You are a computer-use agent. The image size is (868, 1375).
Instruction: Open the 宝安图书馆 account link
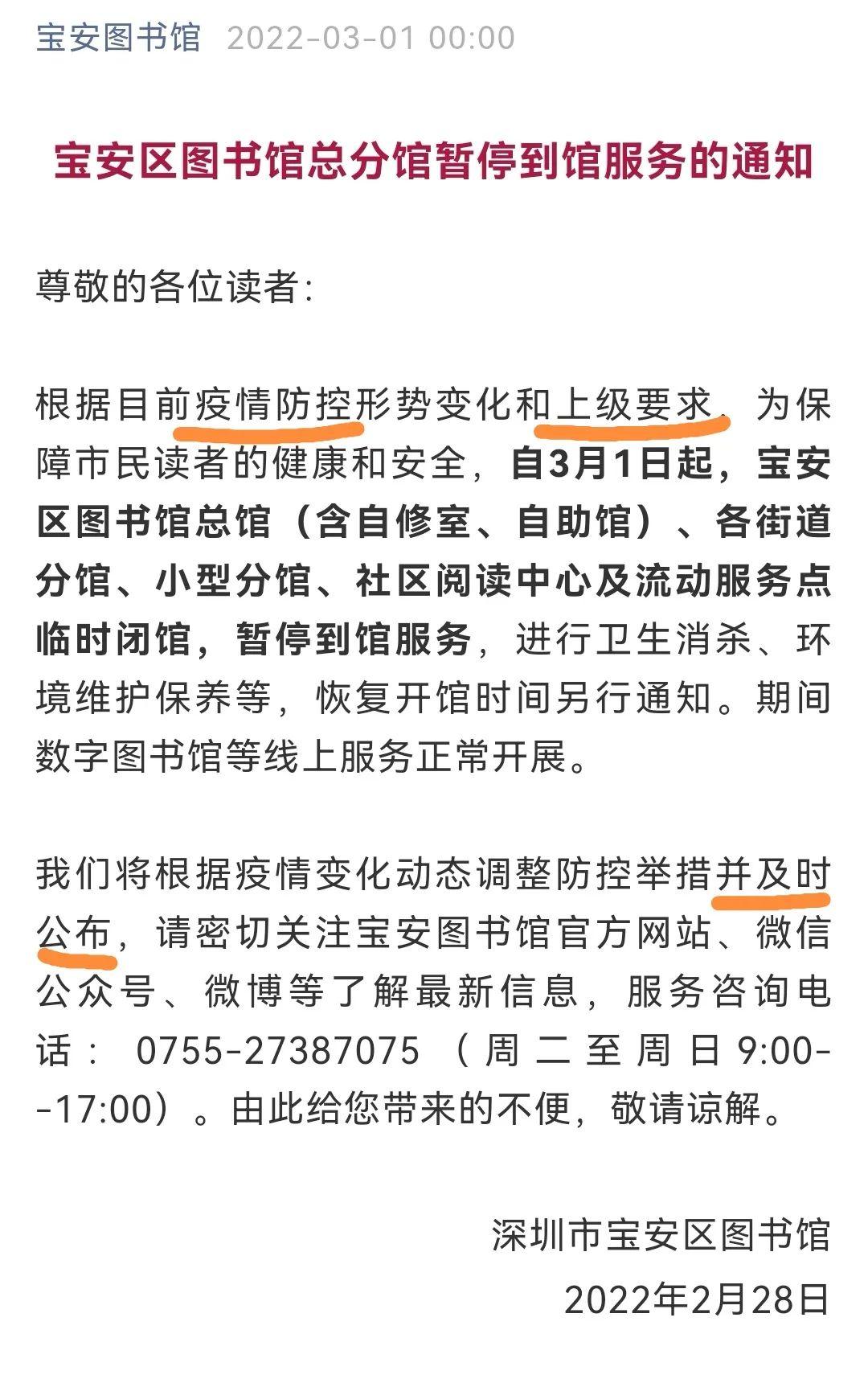(118, 38)
